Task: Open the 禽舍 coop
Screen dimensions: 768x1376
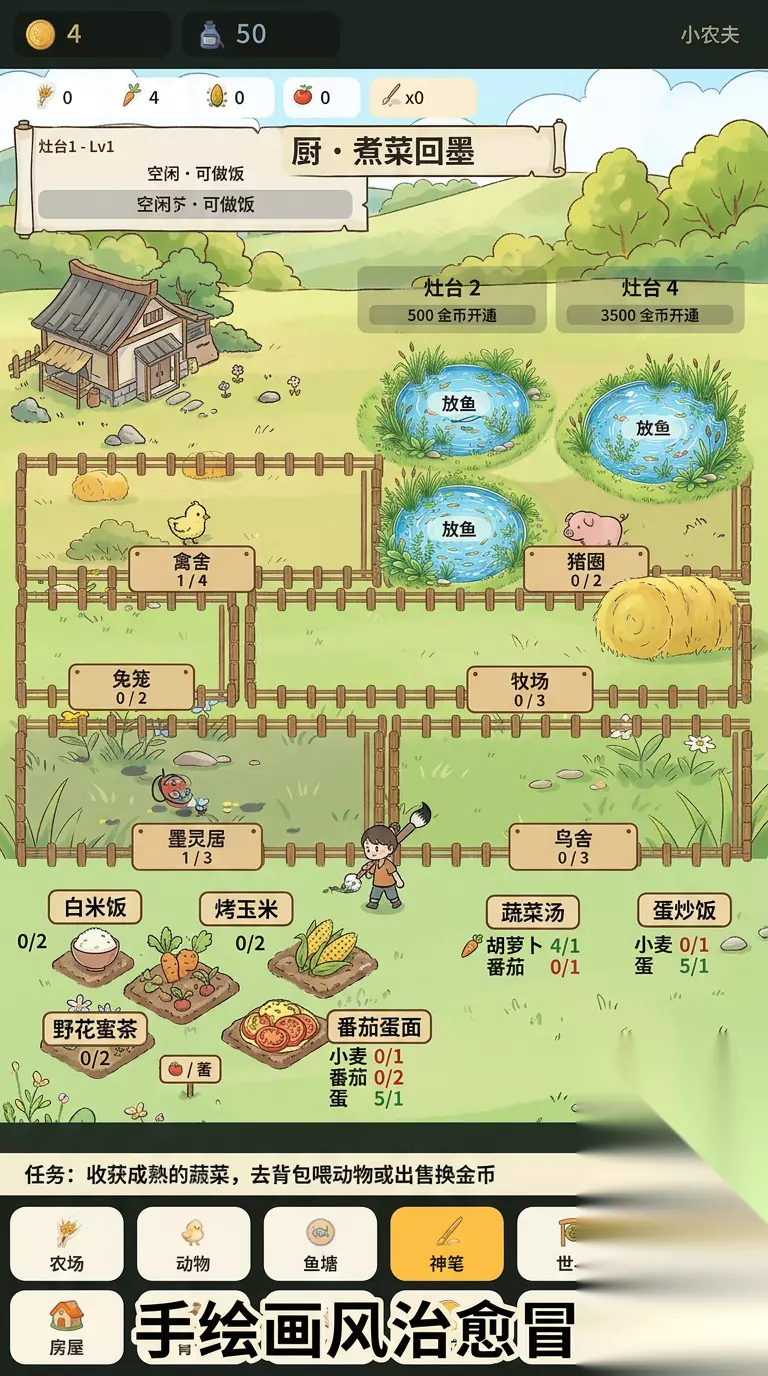Action: click(191, 569)
